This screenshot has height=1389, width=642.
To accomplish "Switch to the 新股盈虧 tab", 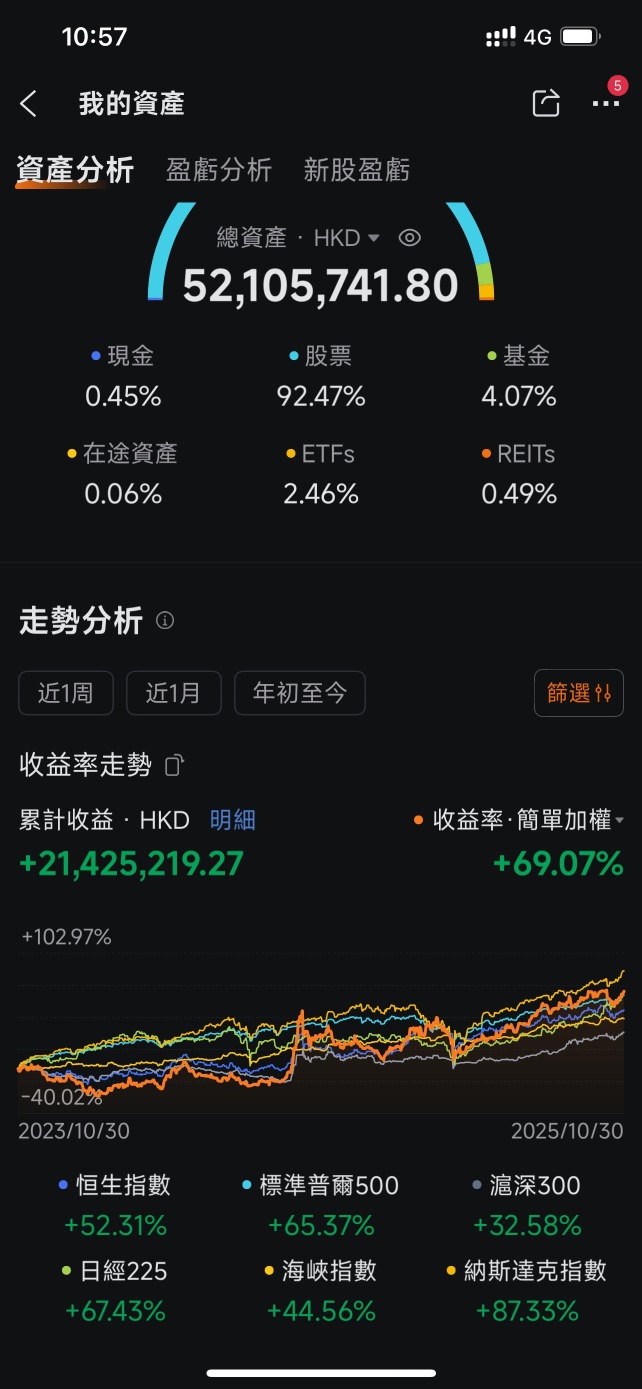I will 357,170.
